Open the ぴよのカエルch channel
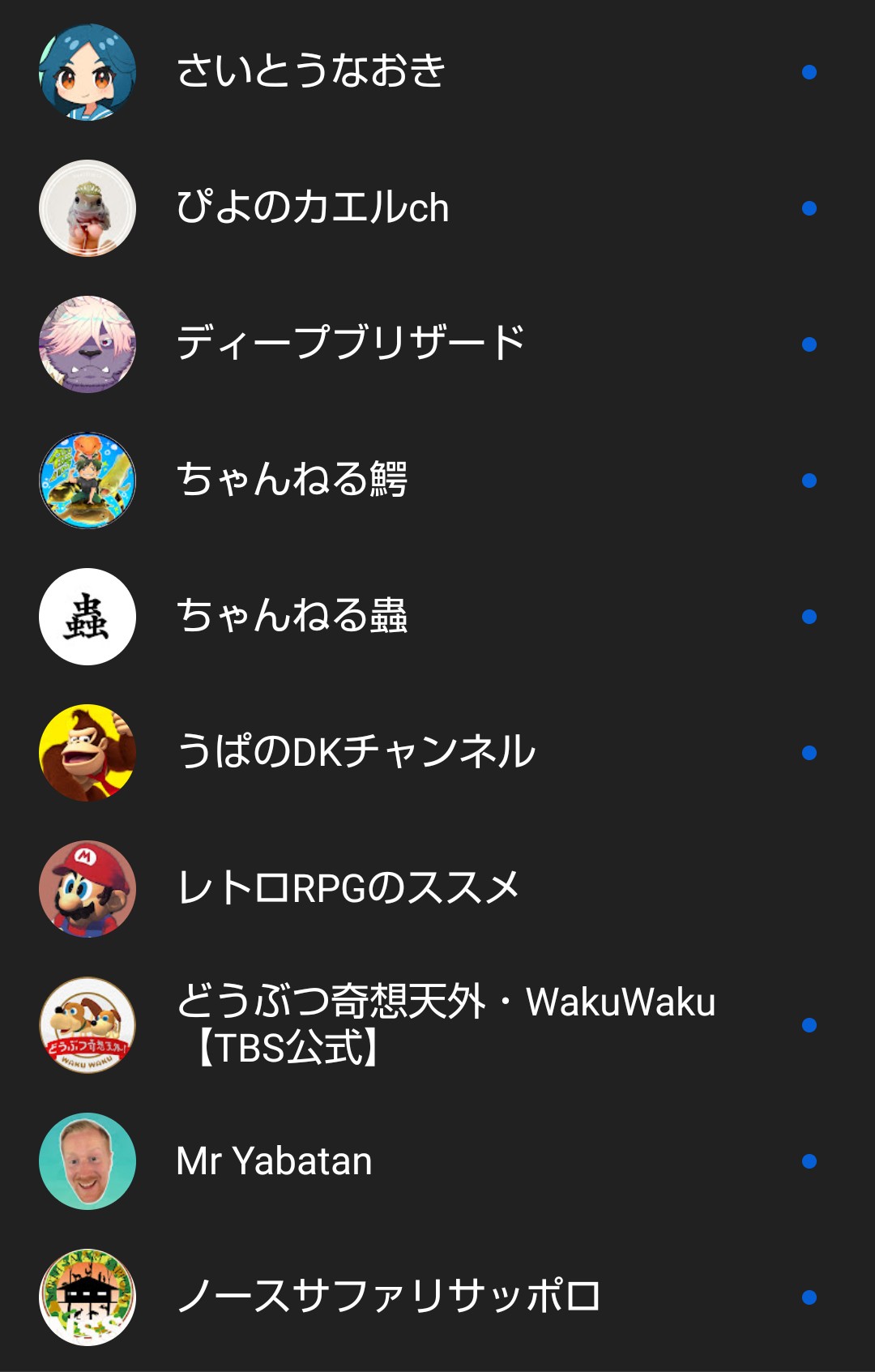Screen dimensions: 875x1372 [437, 208]
